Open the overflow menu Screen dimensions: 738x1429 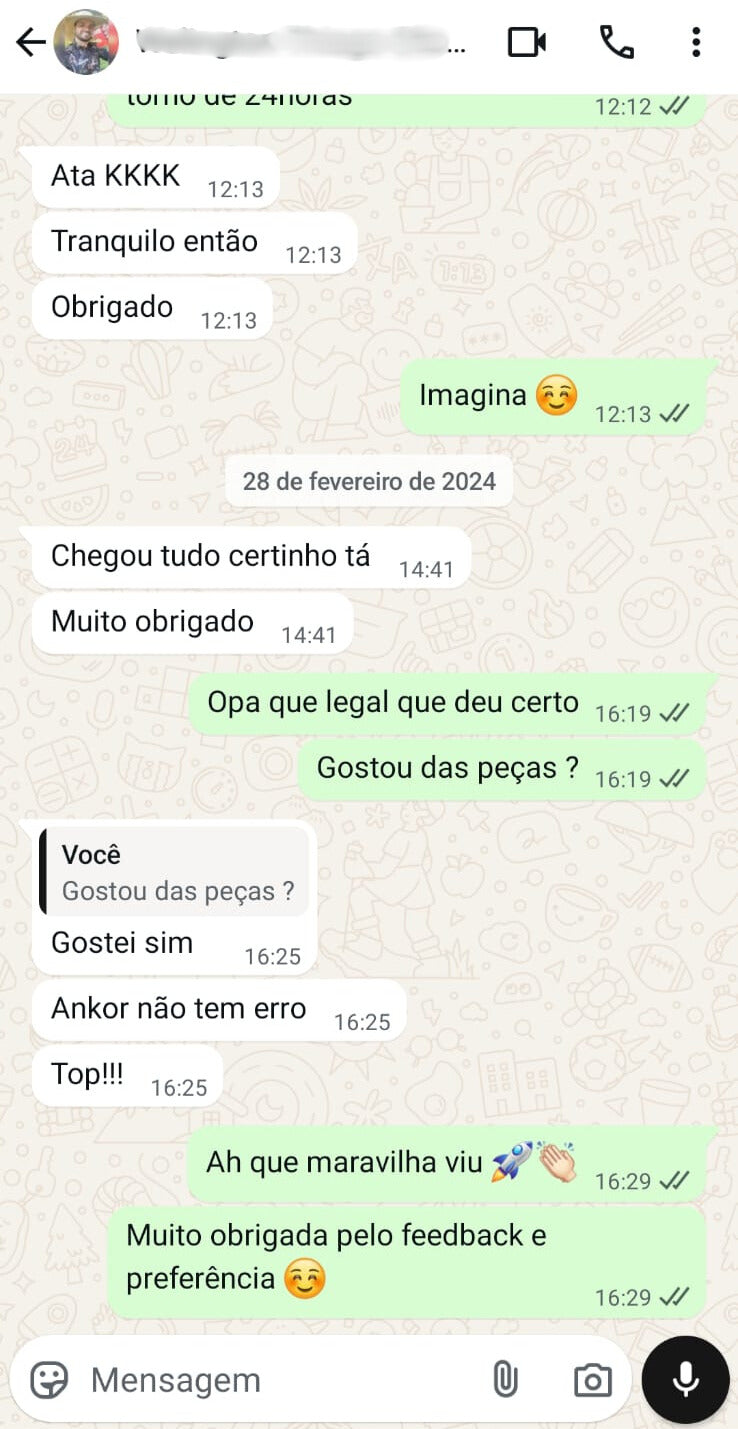696,42
